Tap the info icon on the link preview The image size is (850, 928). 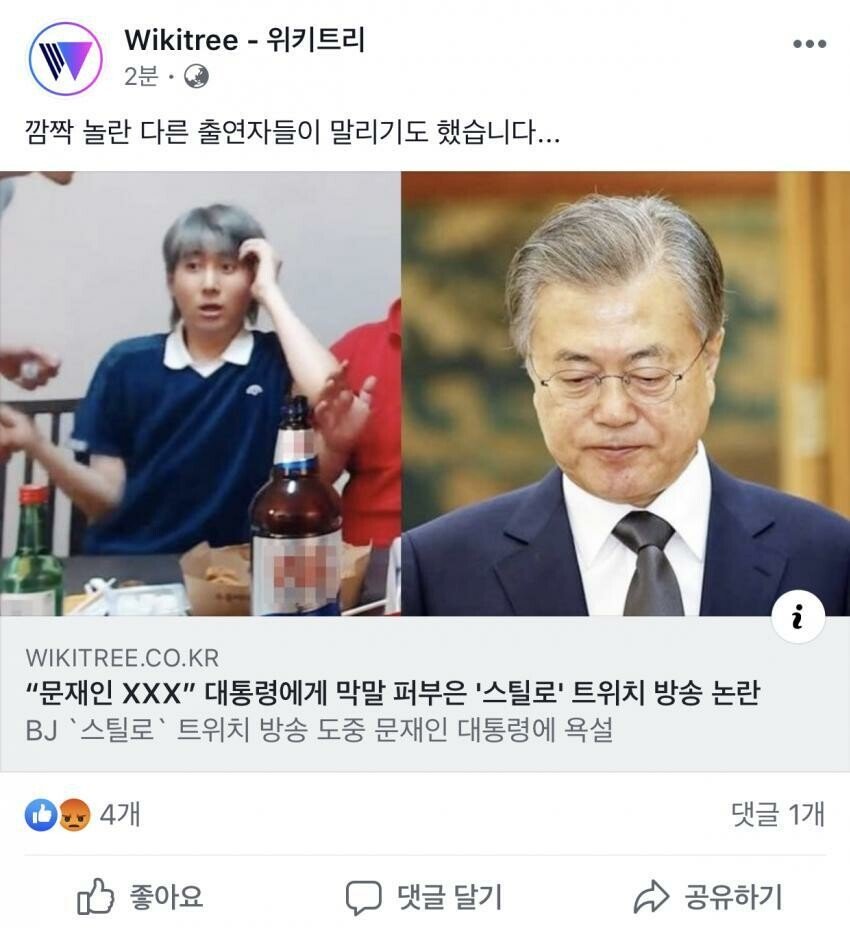[x=798, y=618]
